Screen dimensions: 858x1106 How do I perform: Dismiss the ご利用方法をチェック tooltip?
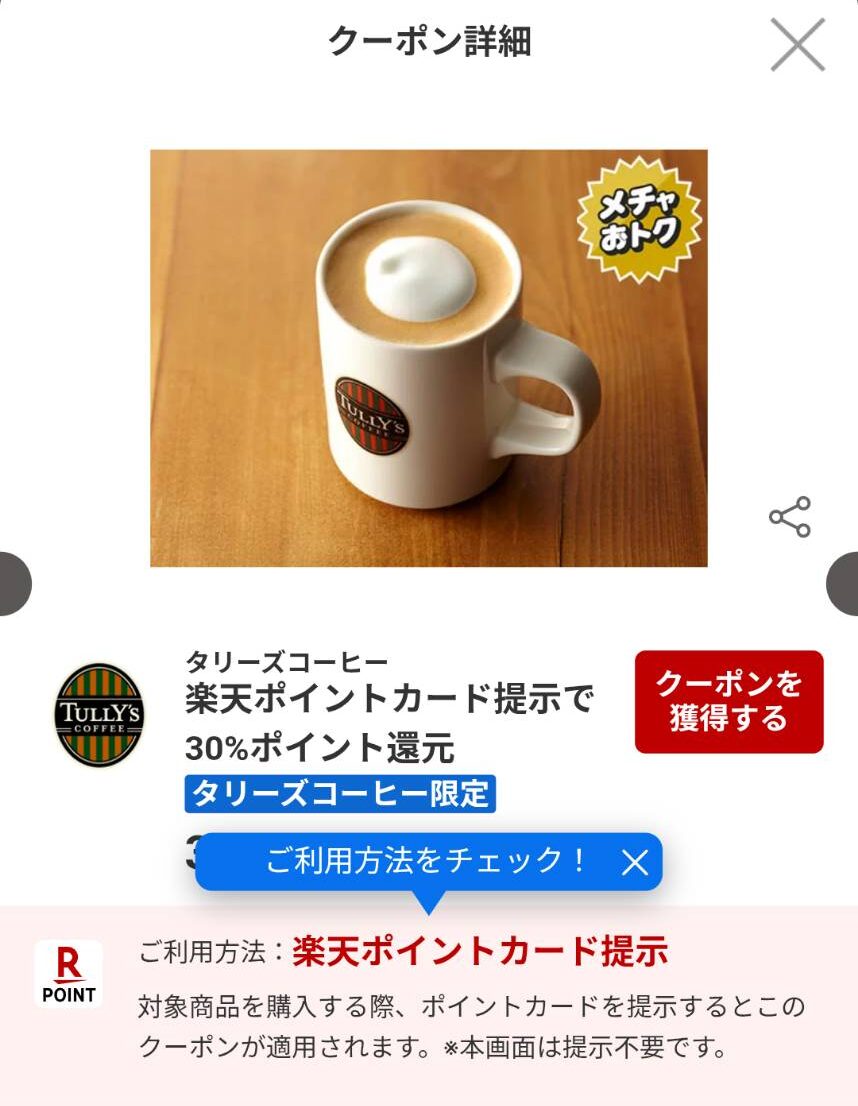pos(635,862)
